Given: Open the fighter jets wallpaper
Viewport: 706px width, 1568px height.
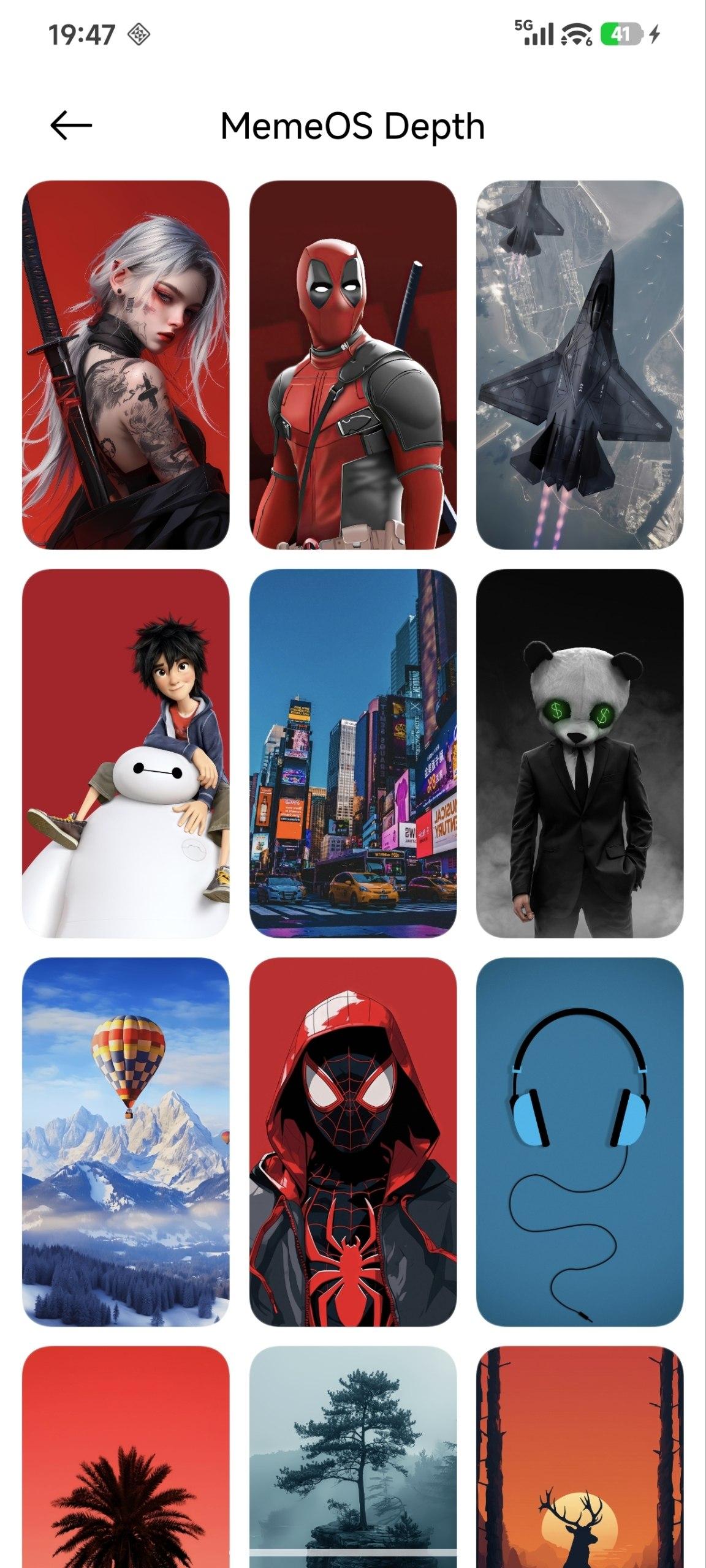Looking at the screenshot, I should pos(580,365).
